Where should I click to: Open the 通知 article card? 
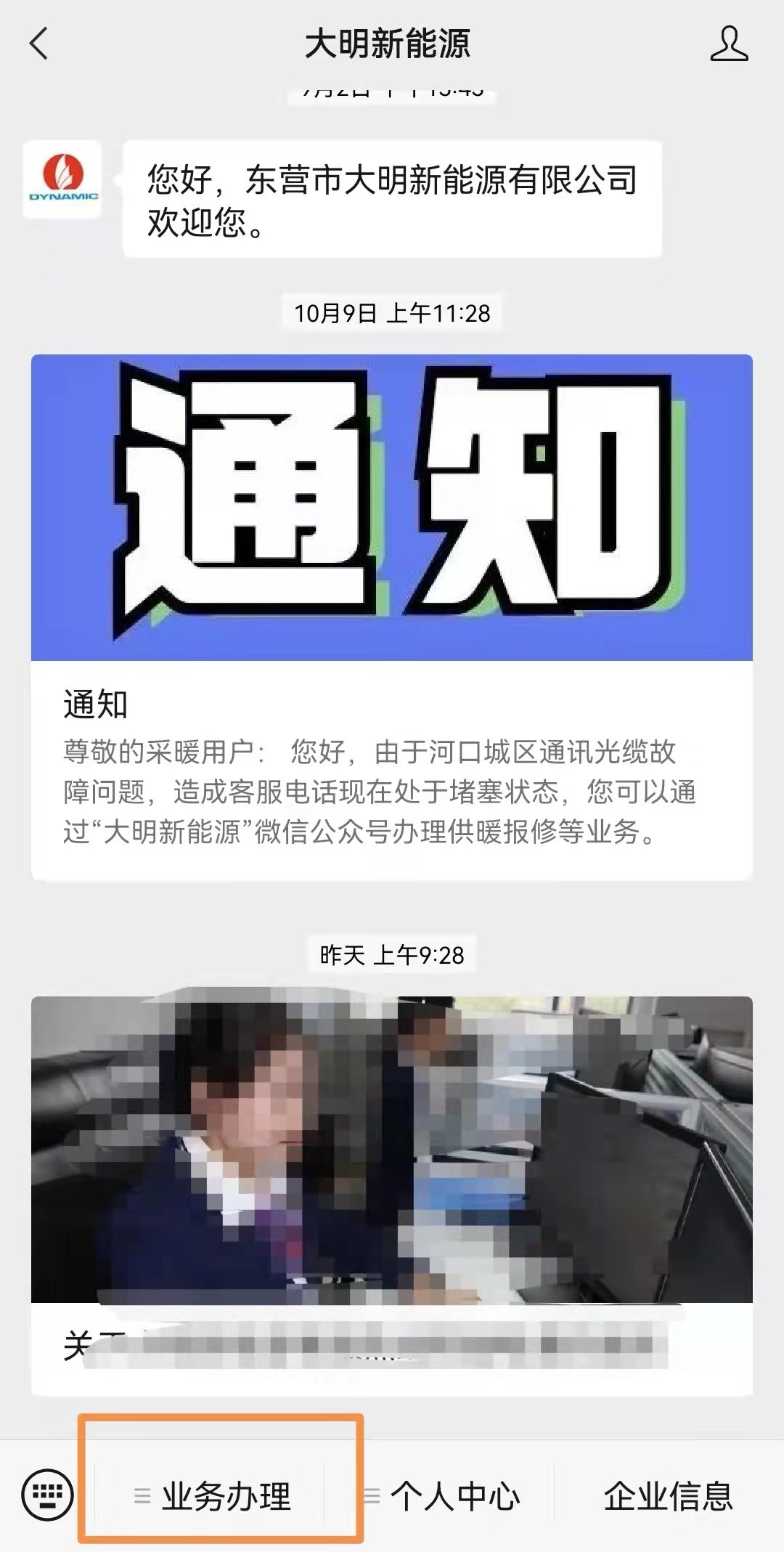[391, 617]
